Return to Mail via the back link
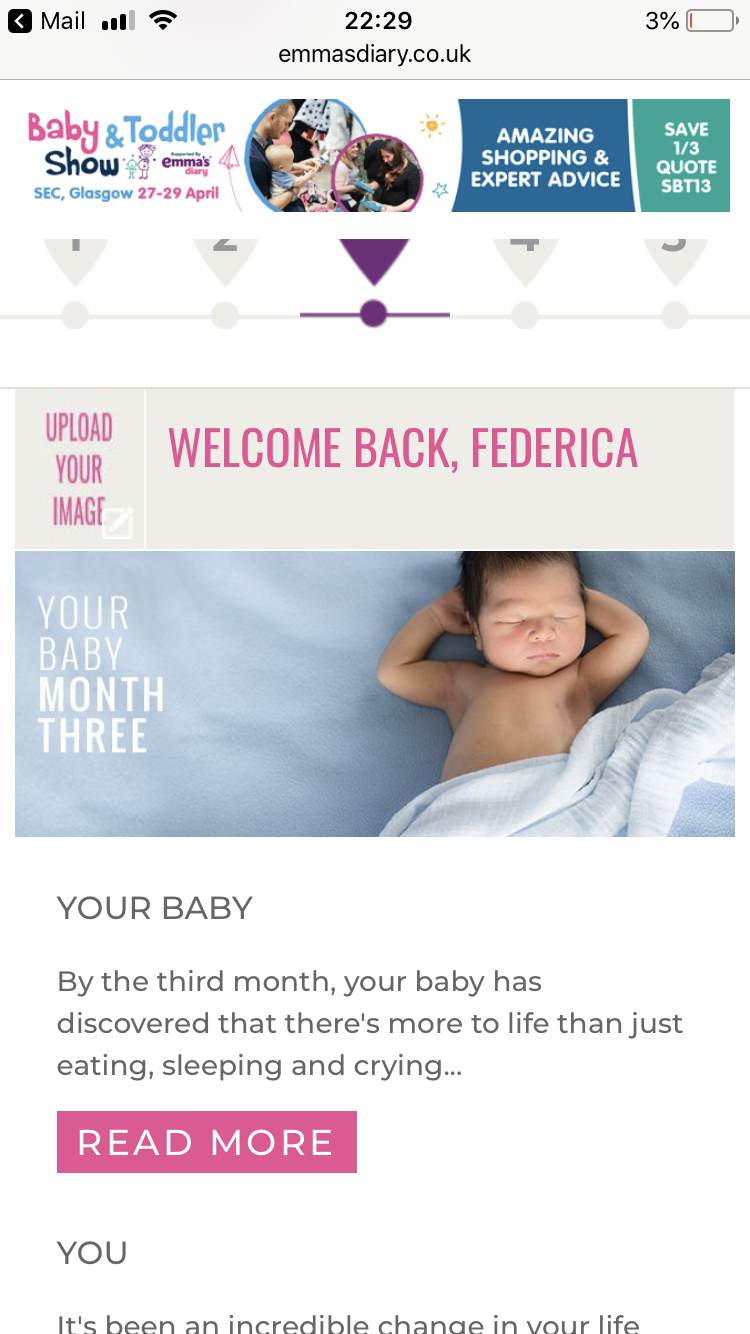 coord(47,21)
